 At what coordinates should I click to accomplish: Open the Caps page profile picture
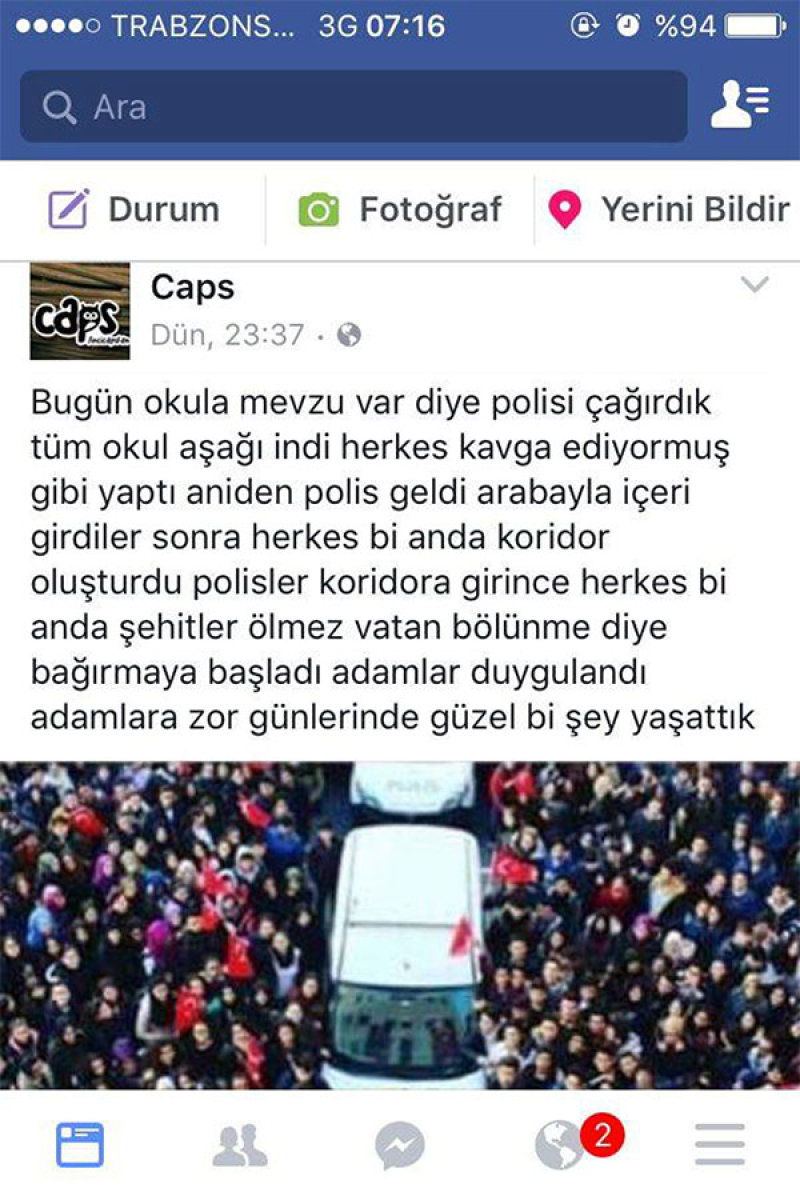[80, 311]
